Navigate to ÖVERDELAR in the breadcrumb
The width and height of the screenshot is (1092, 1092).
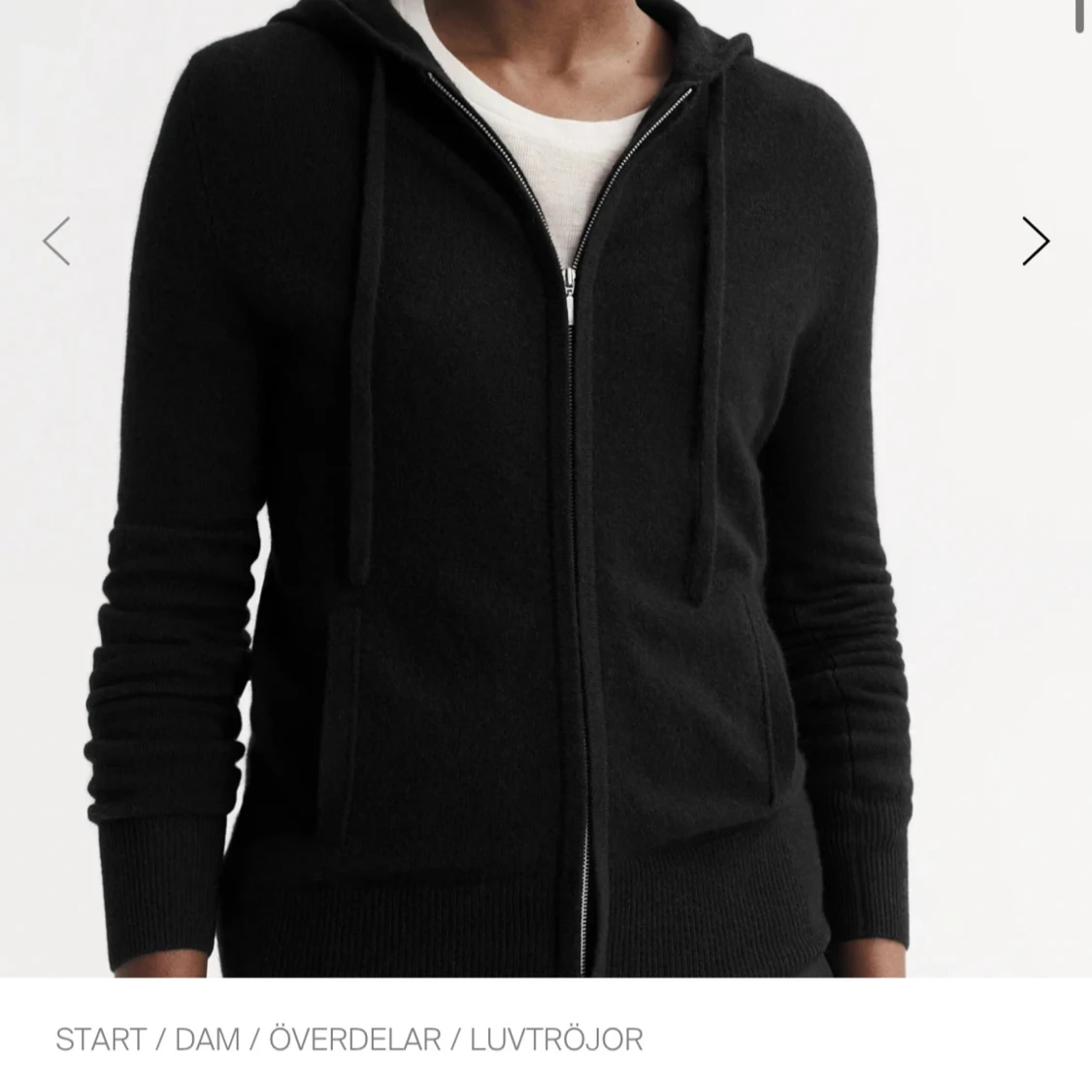pos(354,1040)
